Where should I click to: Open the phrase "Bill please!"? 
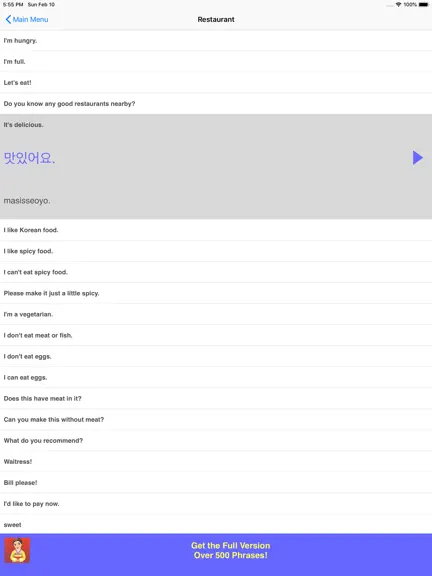pos(216,483)
